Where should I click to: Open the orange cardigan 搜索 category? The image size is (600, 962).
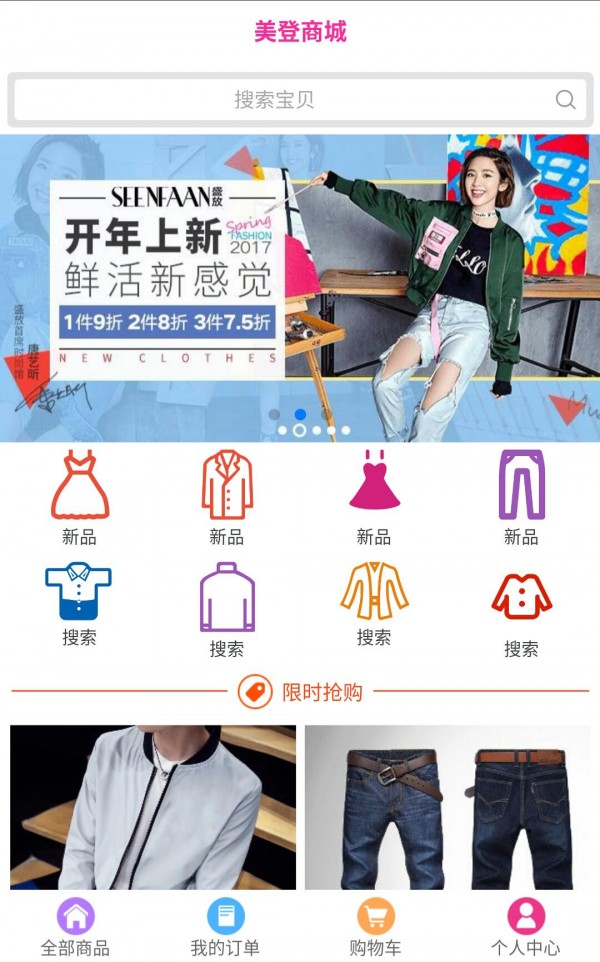[x=373, y=604]
